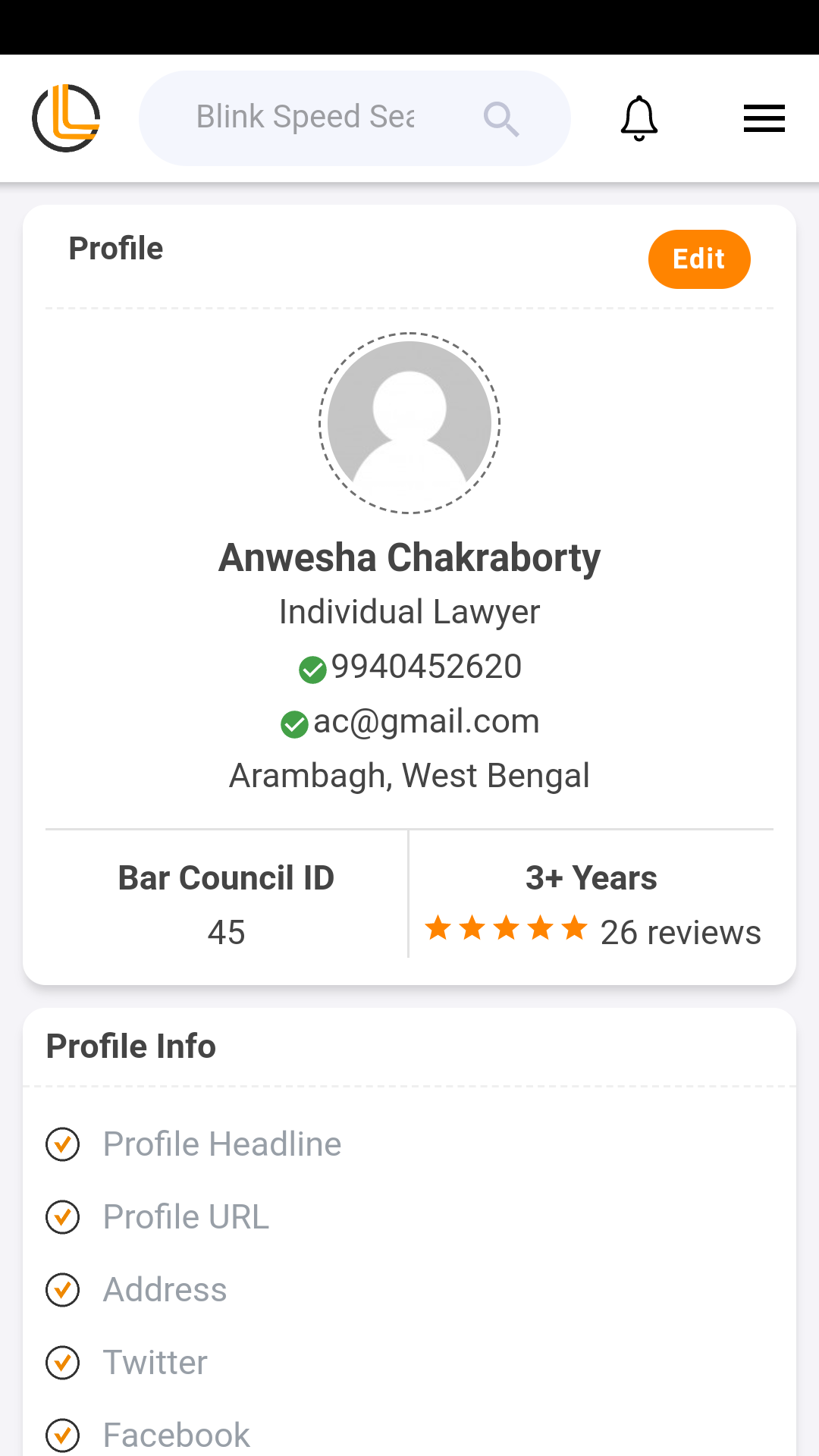Open the notifications bell
Screen dimensions: 819x1456
pos(639,118)
